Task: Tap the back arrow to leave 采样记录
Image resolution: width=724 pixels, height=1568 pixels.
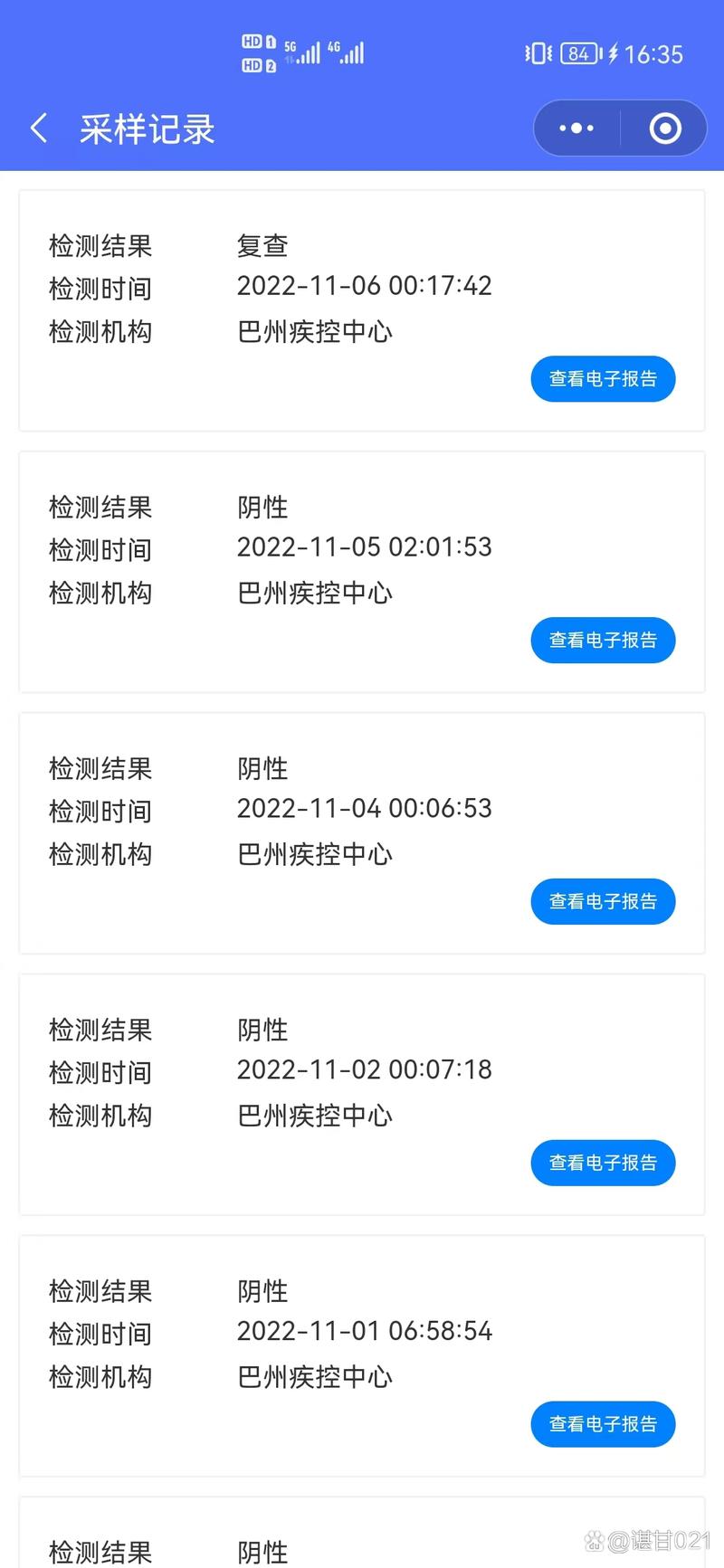Action: coord(38,128)
